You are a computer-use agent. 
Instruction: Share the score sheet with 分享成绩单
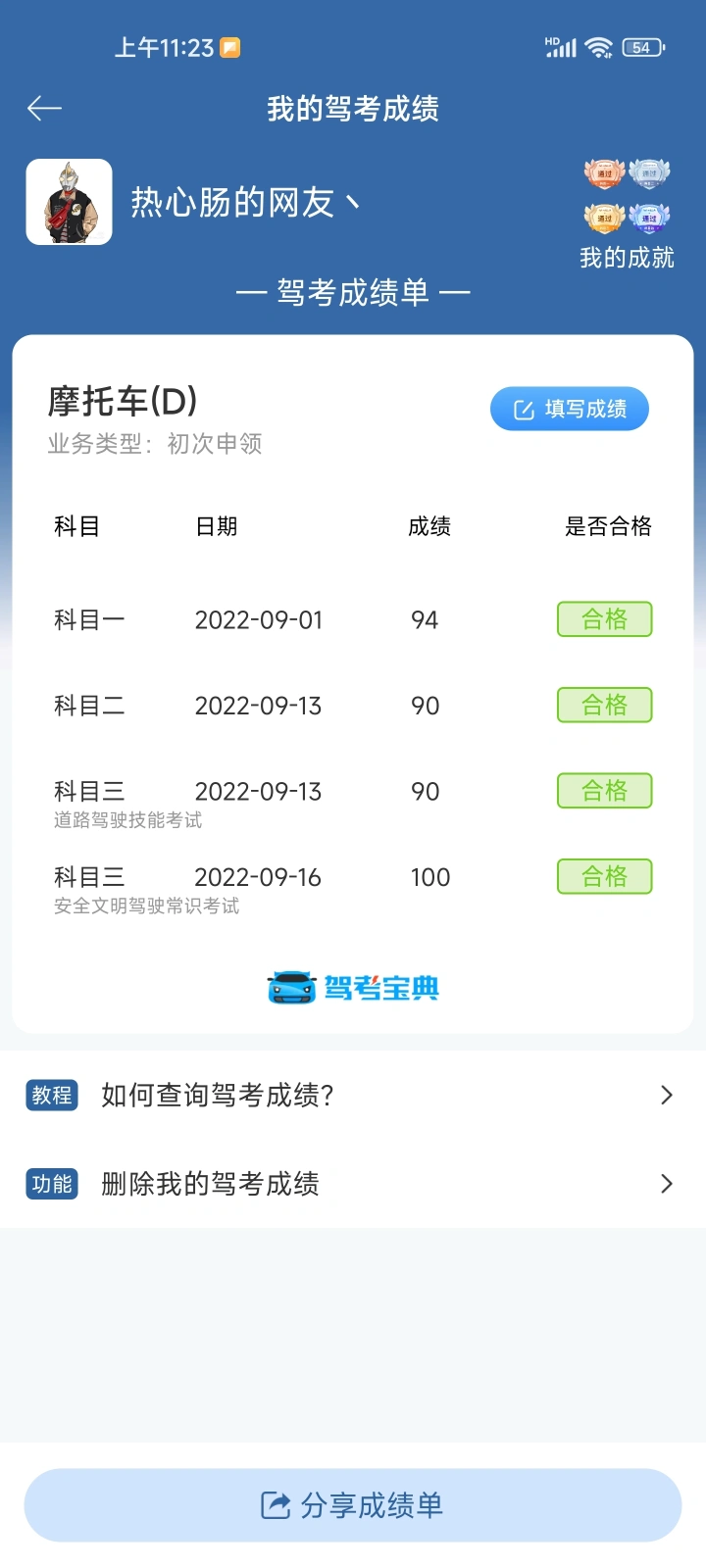pyautogui.click(x=353, y=1505)
